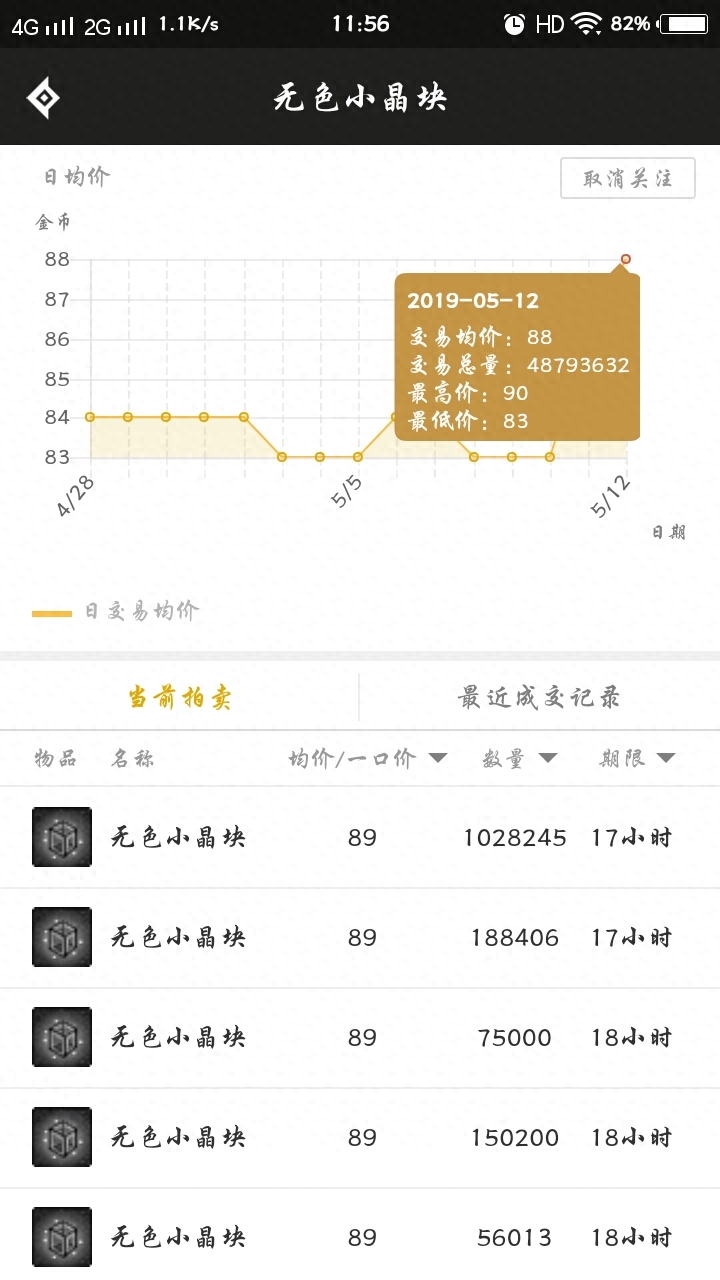Open listing with quantity 75000
This screenshot has height=1280, width=720.
[360, 1037]
